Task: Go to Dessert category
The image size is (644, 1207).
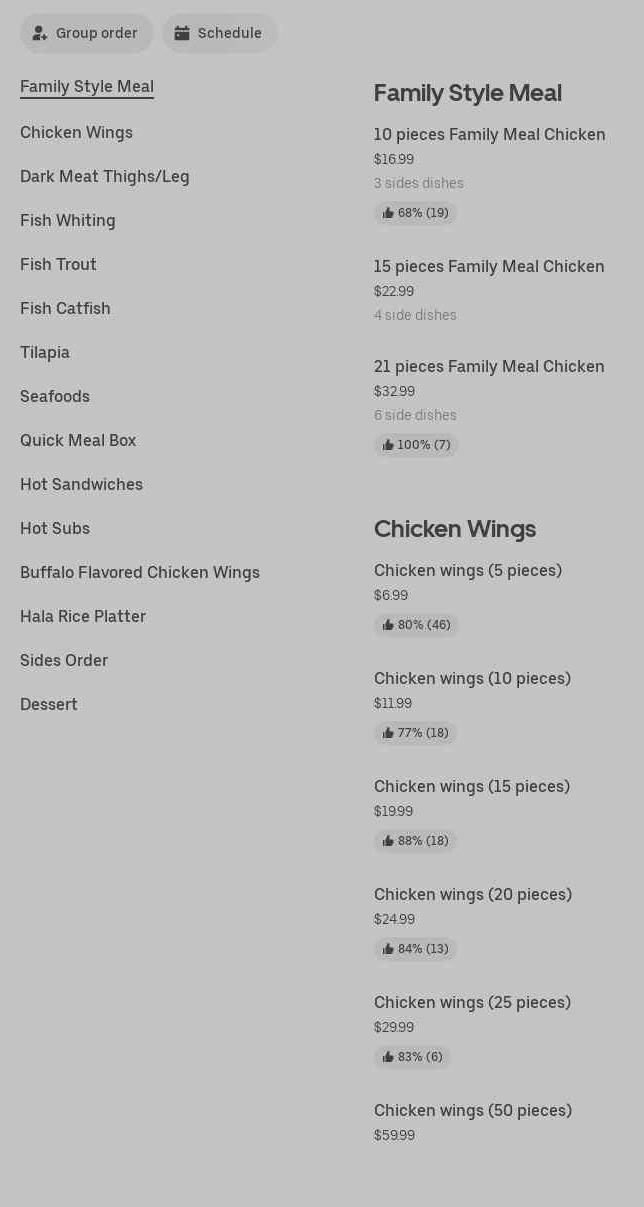Action: 48,704
